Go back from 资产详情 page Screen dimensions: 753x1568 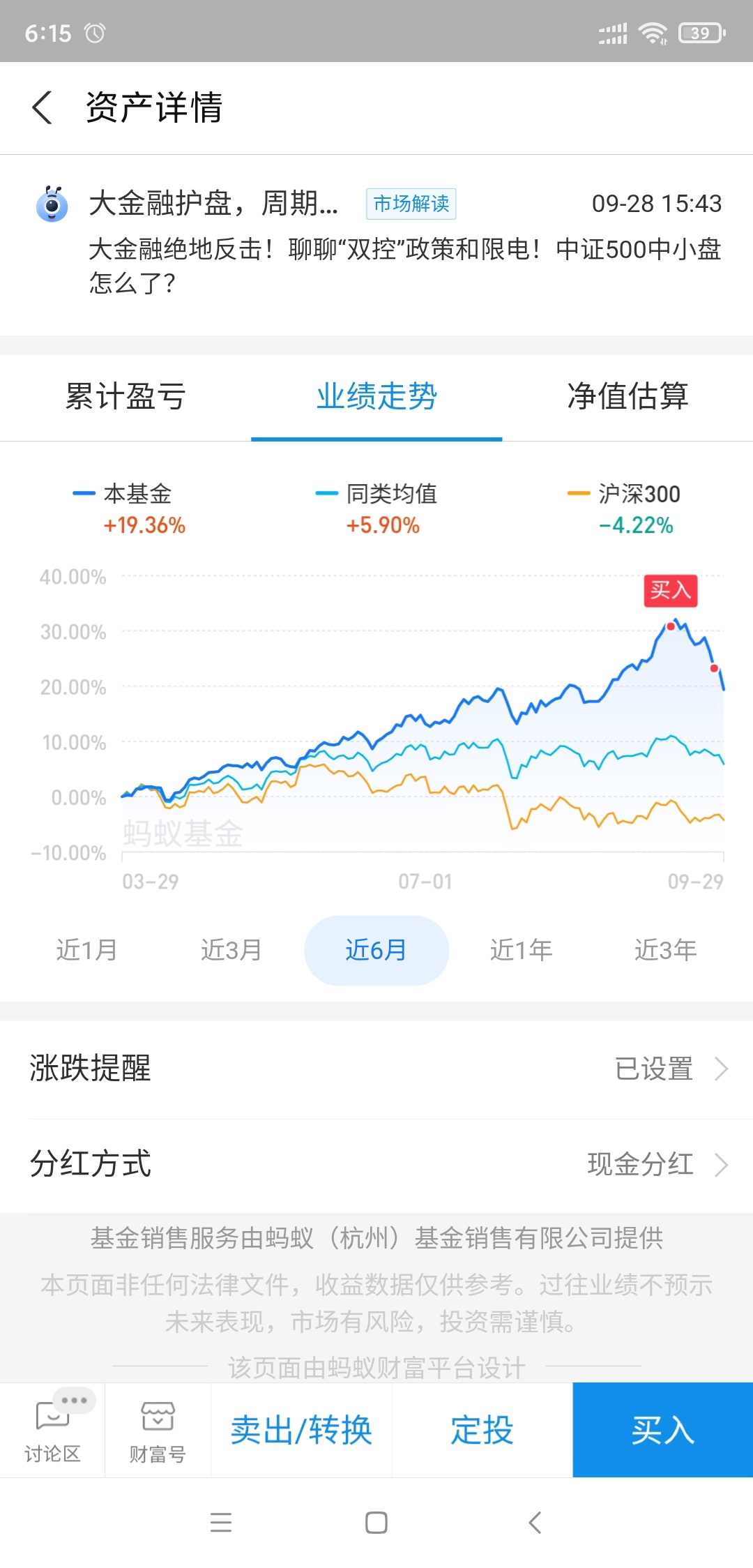[x=43, y=107]
